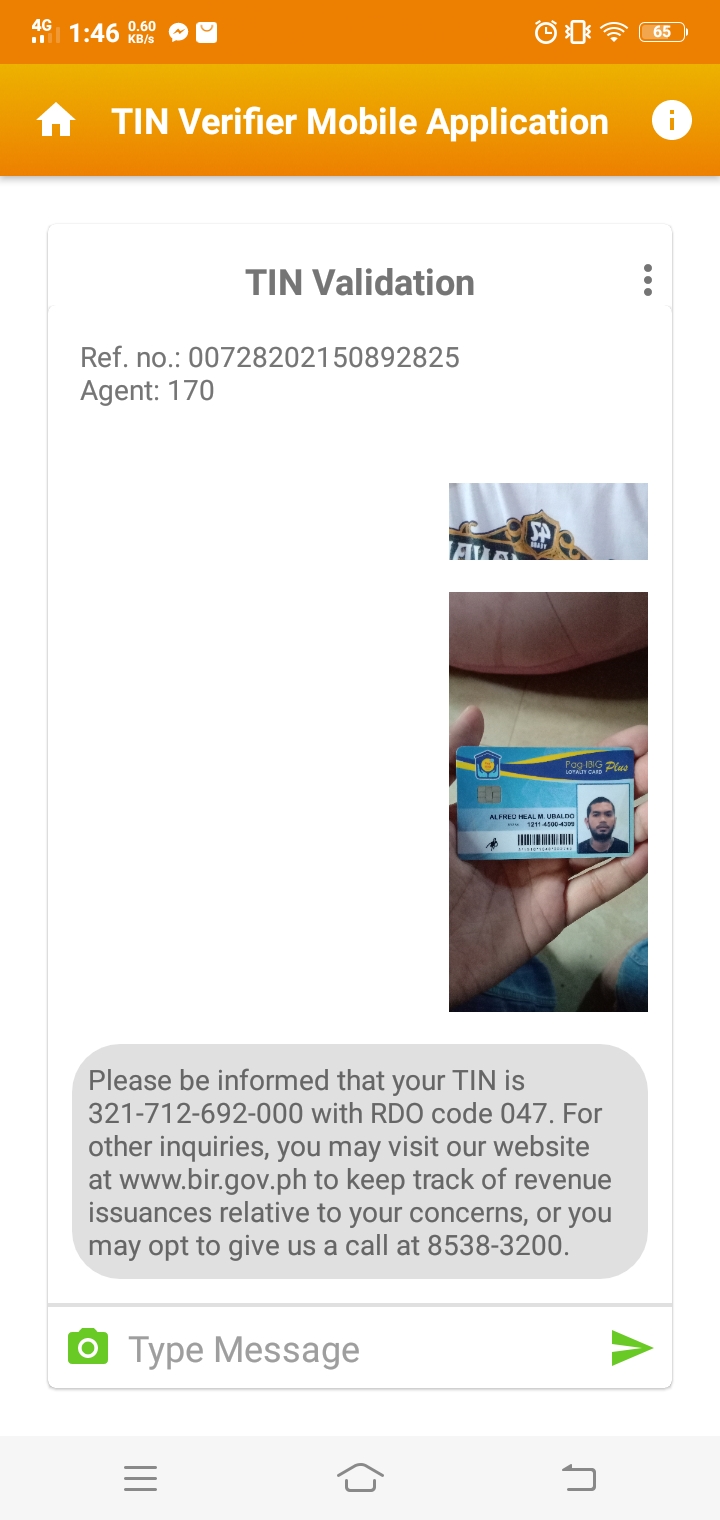This screenshot has width=720, height=1520.
Task: Open the sent shirt photo
Action: 548,521
